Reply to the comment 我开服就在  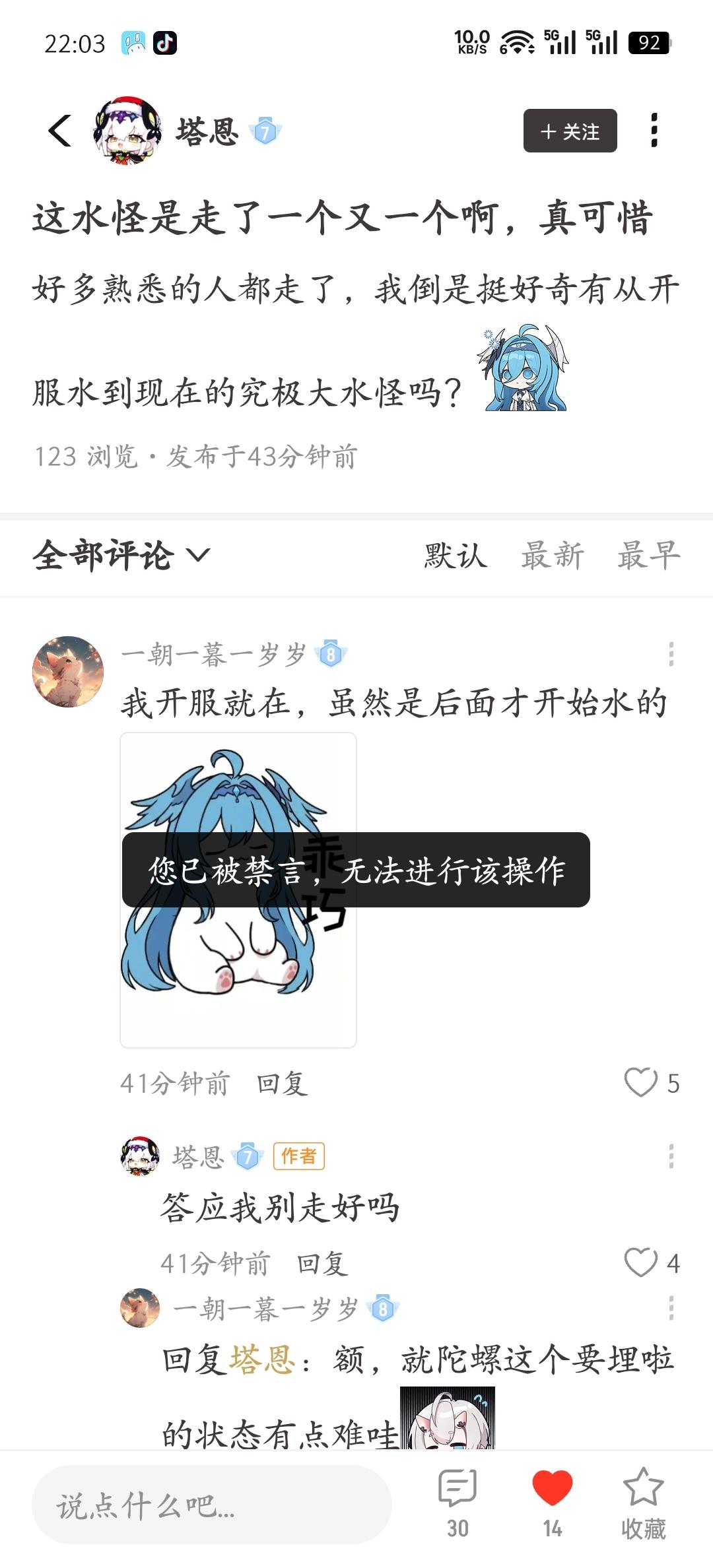coord(282,1084)
